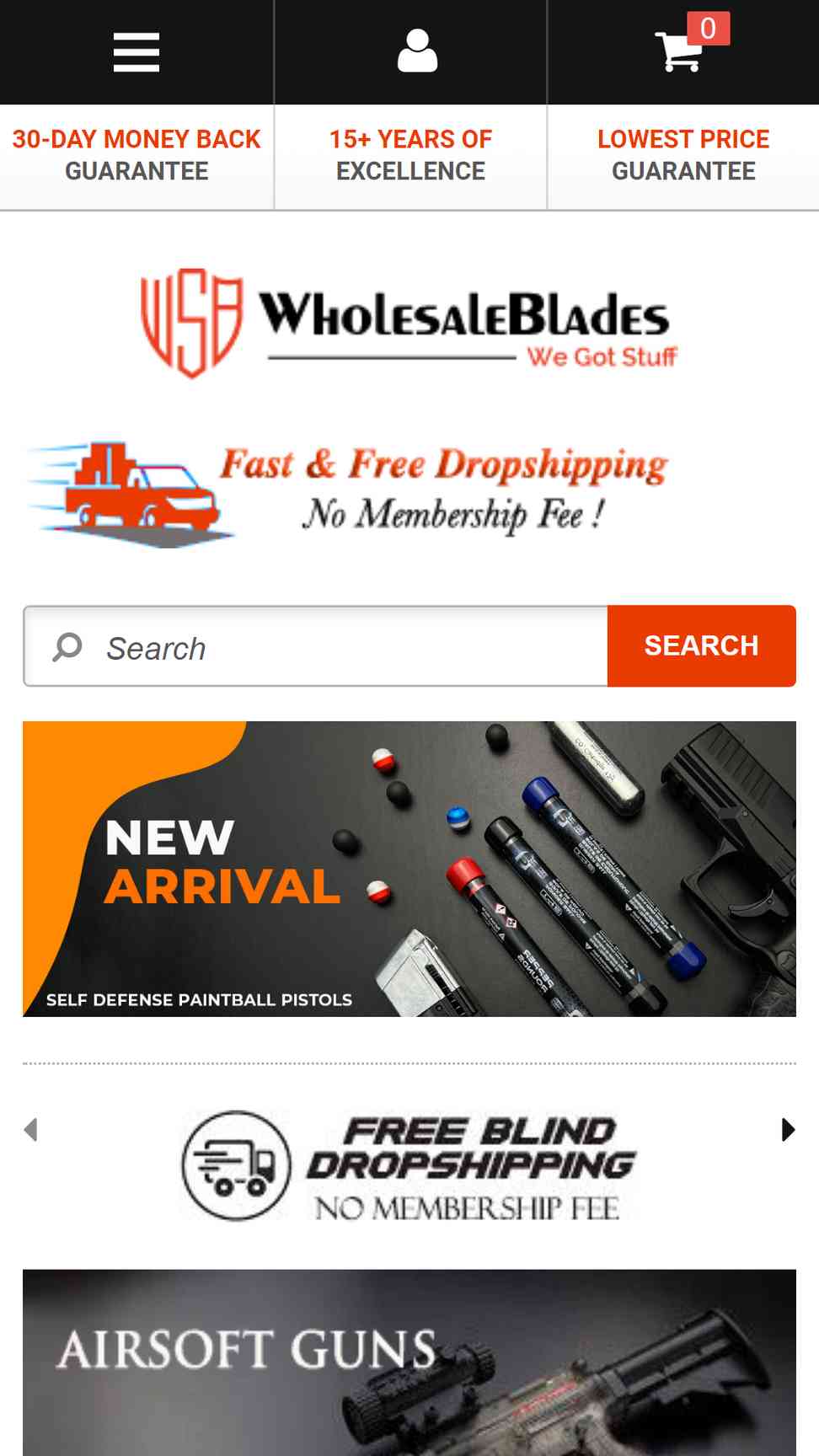Open Free Blind Dropshipping slide
Image resolution: width=819 pixels, height=1456 pixels.
[409, 1166]
